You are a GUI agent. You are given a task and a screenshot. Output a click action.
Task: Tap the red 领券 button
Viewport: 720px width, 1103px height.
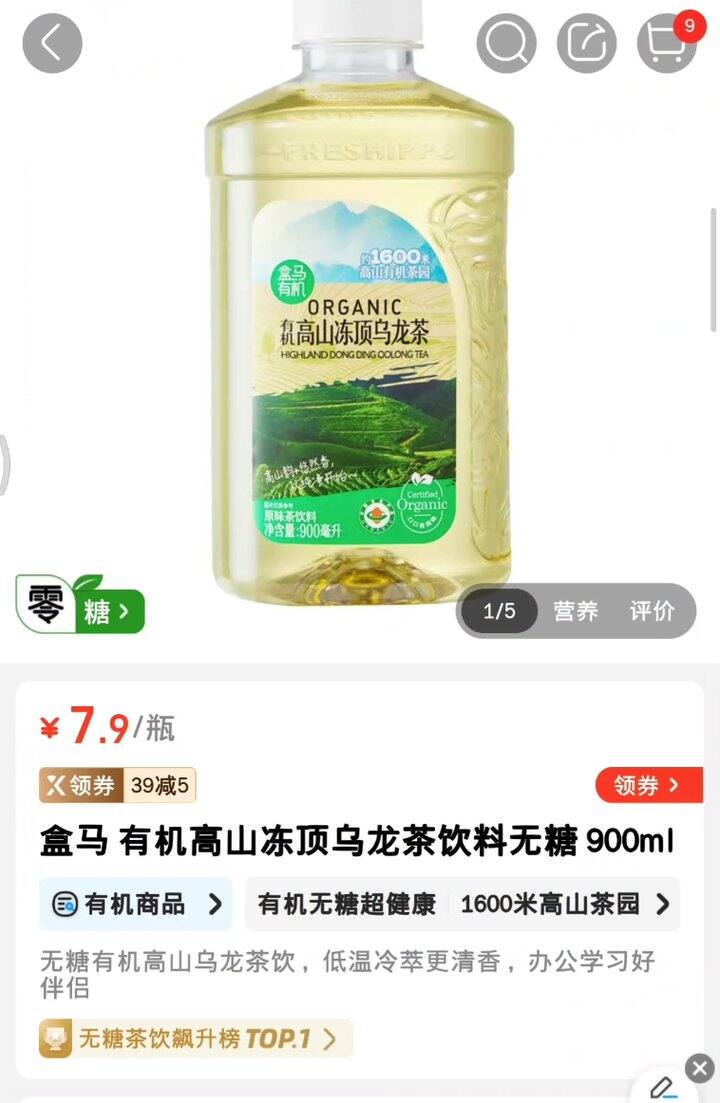point(648,785)
